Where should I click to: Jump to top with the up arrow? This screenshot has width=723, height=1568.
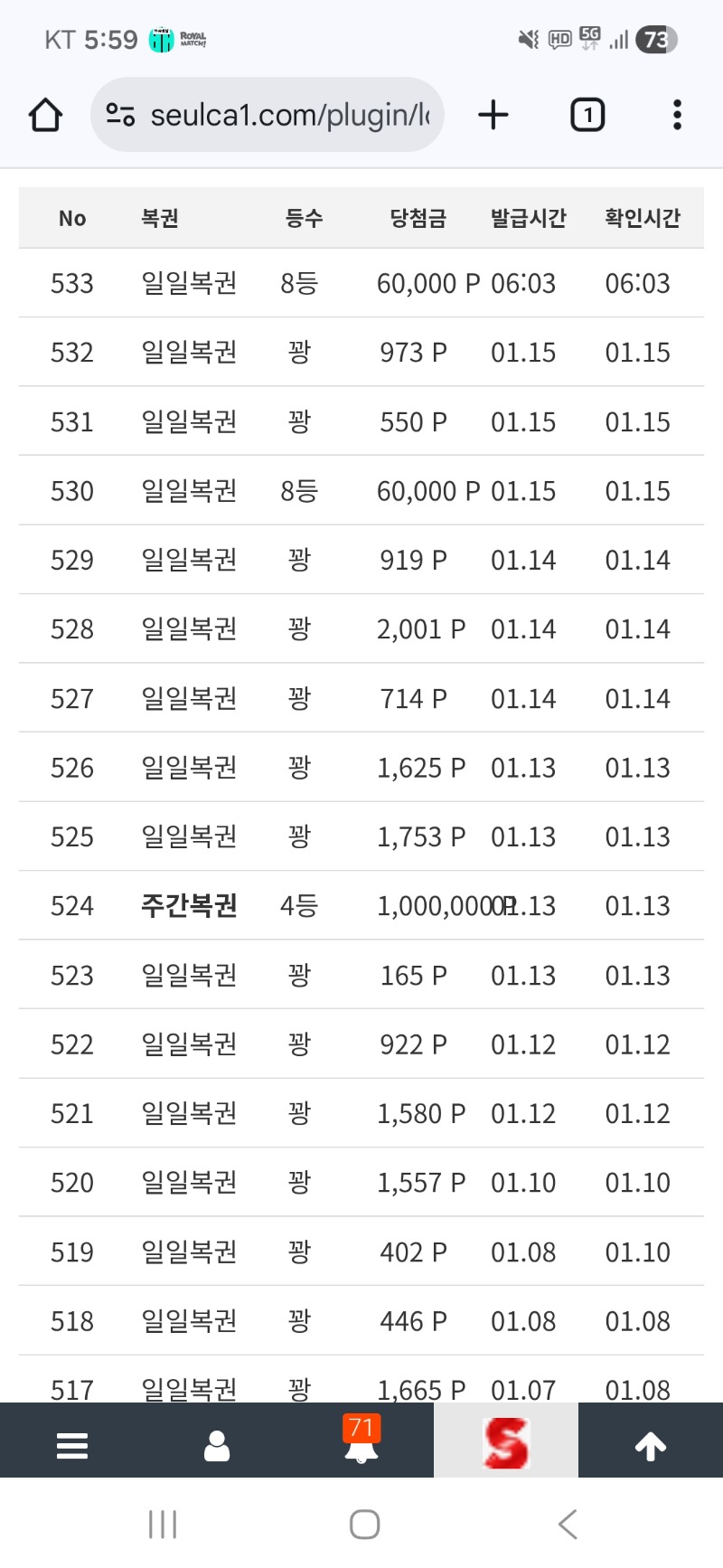click(x=651, y=1445)
